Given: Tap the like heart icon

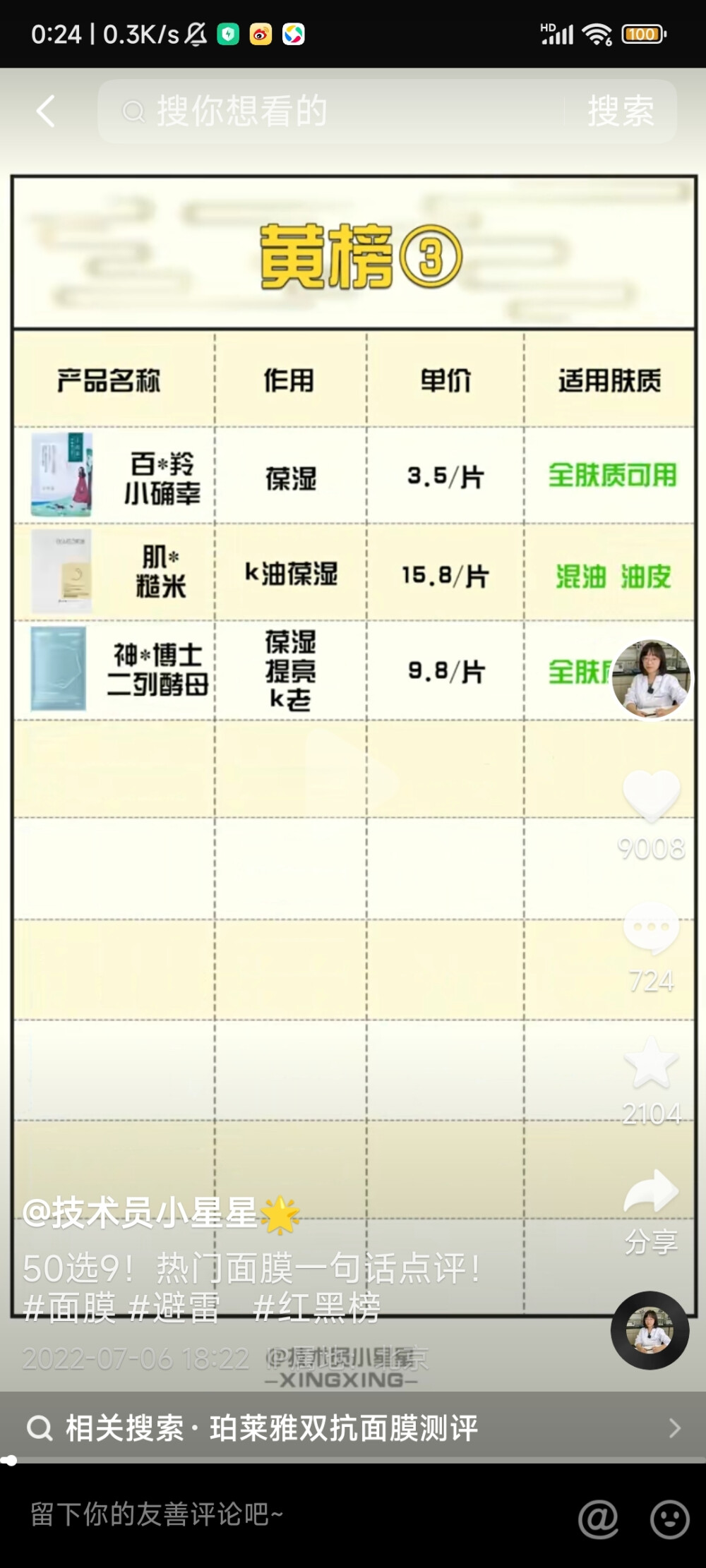Looking at the screenshot, I should pos(651,795).
